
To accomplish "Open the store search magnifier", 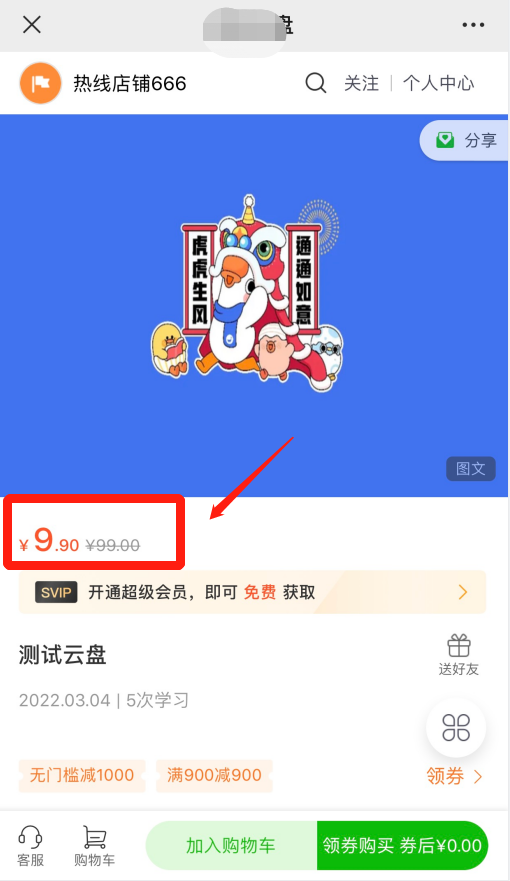I will (x=316, y=83).
